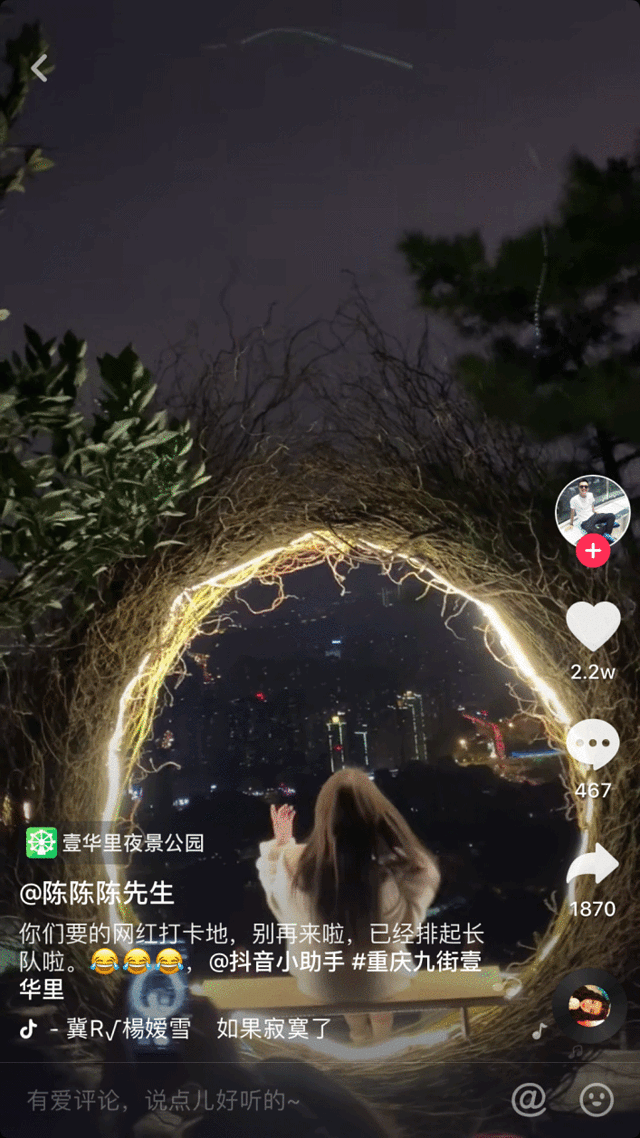The image size is (640, 1138).
Task: Open the emoji picker smiley icon
Action: (x=597, y=1100)
